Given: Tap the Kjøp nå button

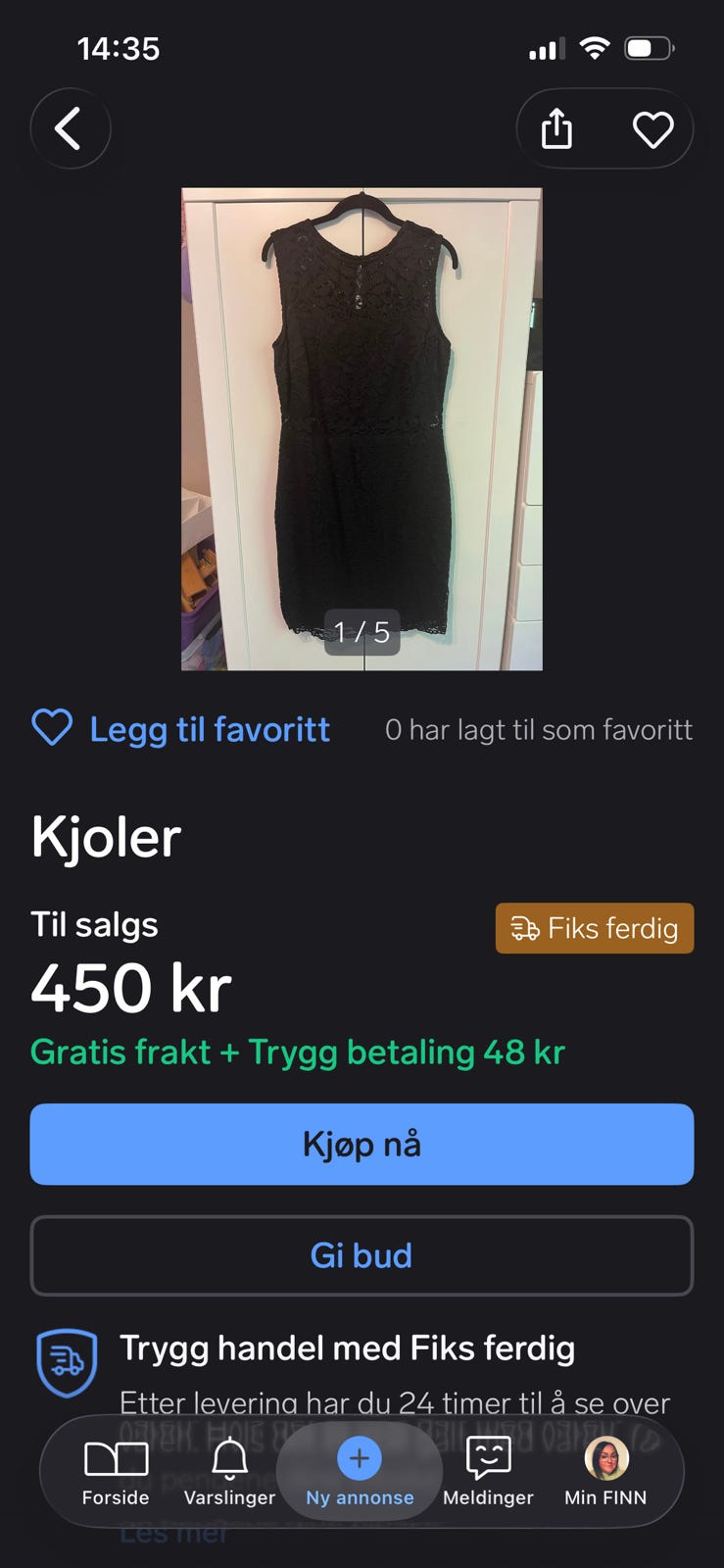Looking at the screenshot, I should click(362, 1145).
